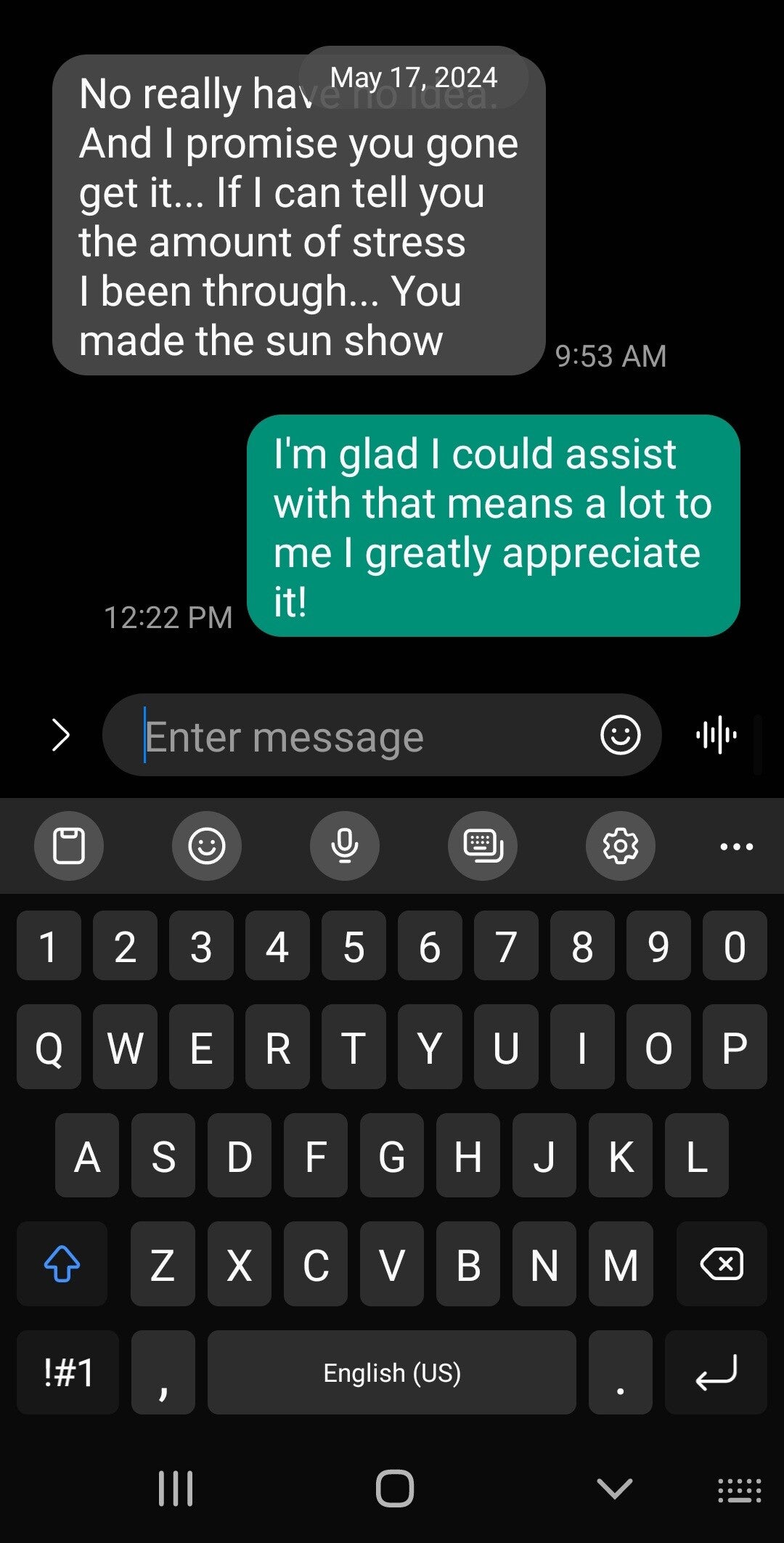Image resolution: width=784 pixels, height=1543 pixels.
Task: Expand attachment options with the arrow
Action: 61,735
